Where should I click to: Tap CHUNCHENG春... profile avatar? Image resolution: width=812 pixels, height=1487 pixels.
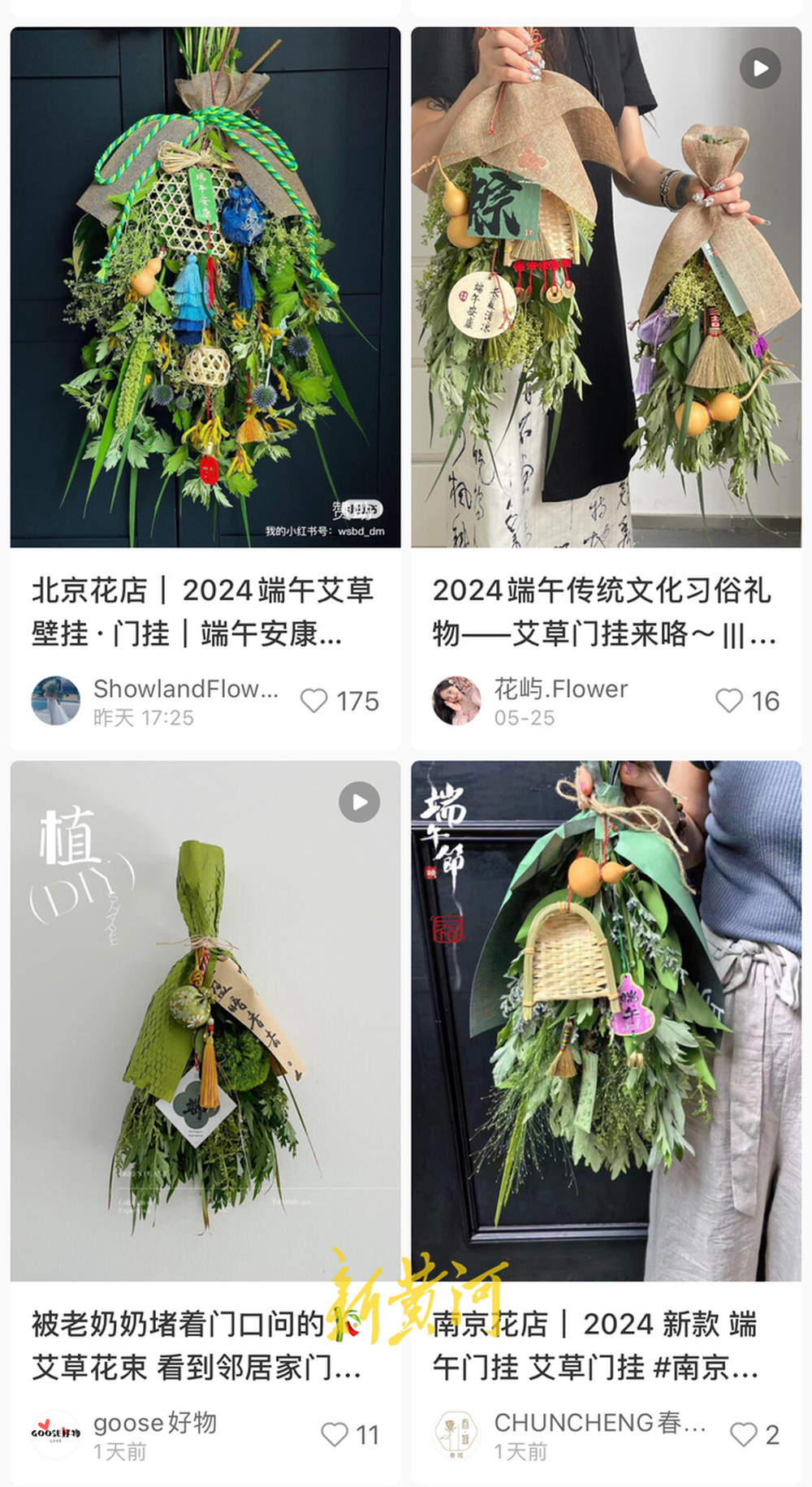pyautogui.click(x=456, y=1434)
